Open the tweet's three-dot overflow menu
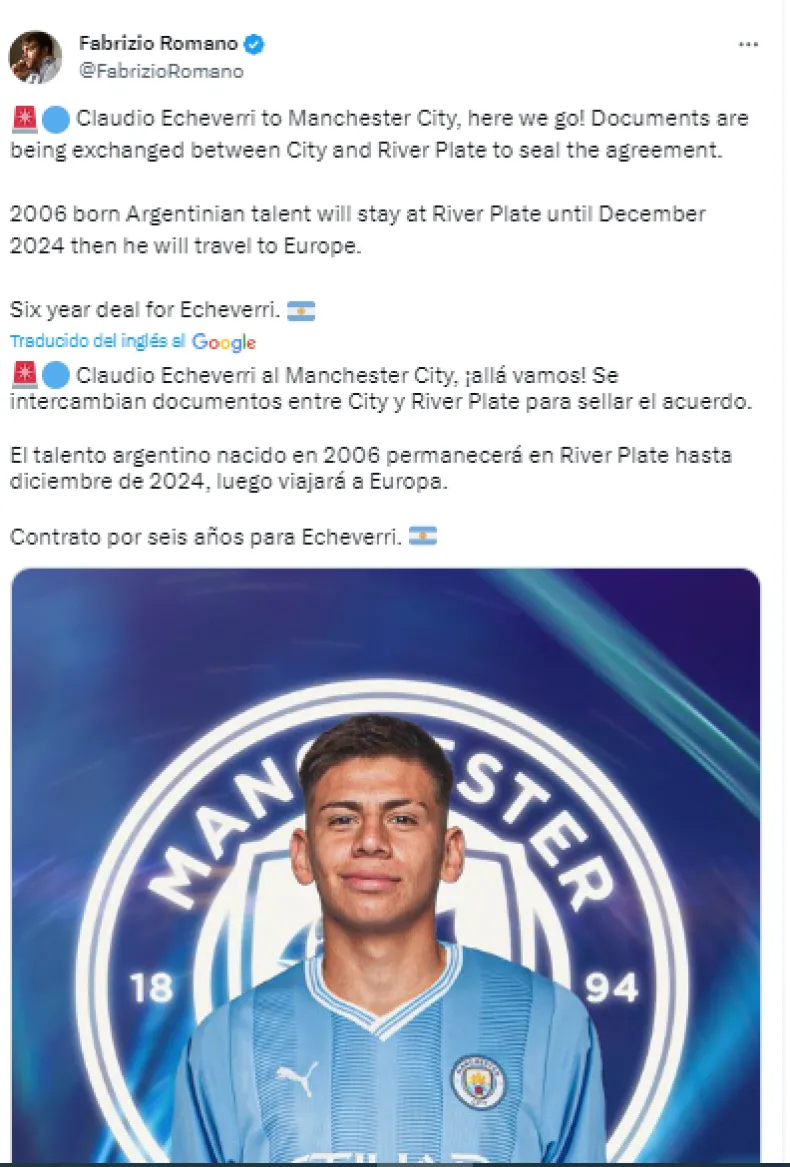Screen dimensions: 790x1167 click(748, 45)
